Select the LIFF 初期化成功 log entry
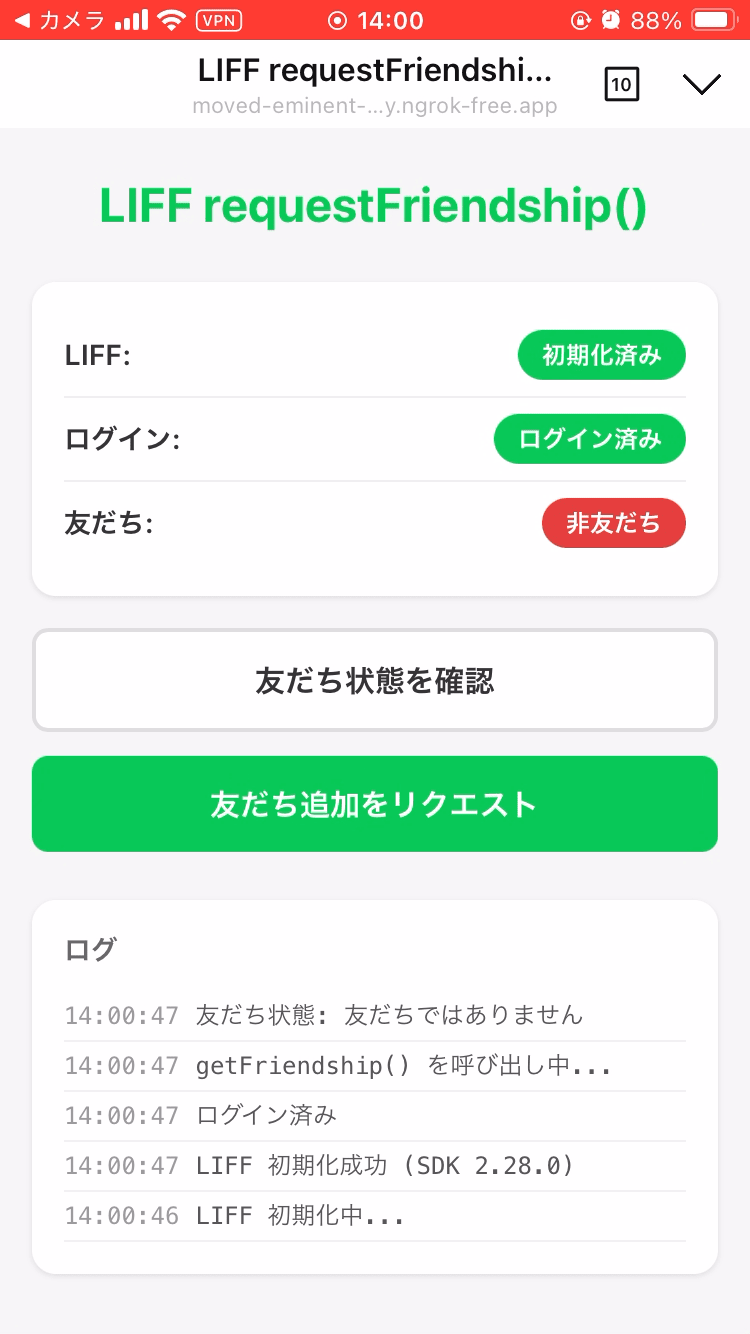Screen dimensions: 750x1334 click(x=375, y=1164)
